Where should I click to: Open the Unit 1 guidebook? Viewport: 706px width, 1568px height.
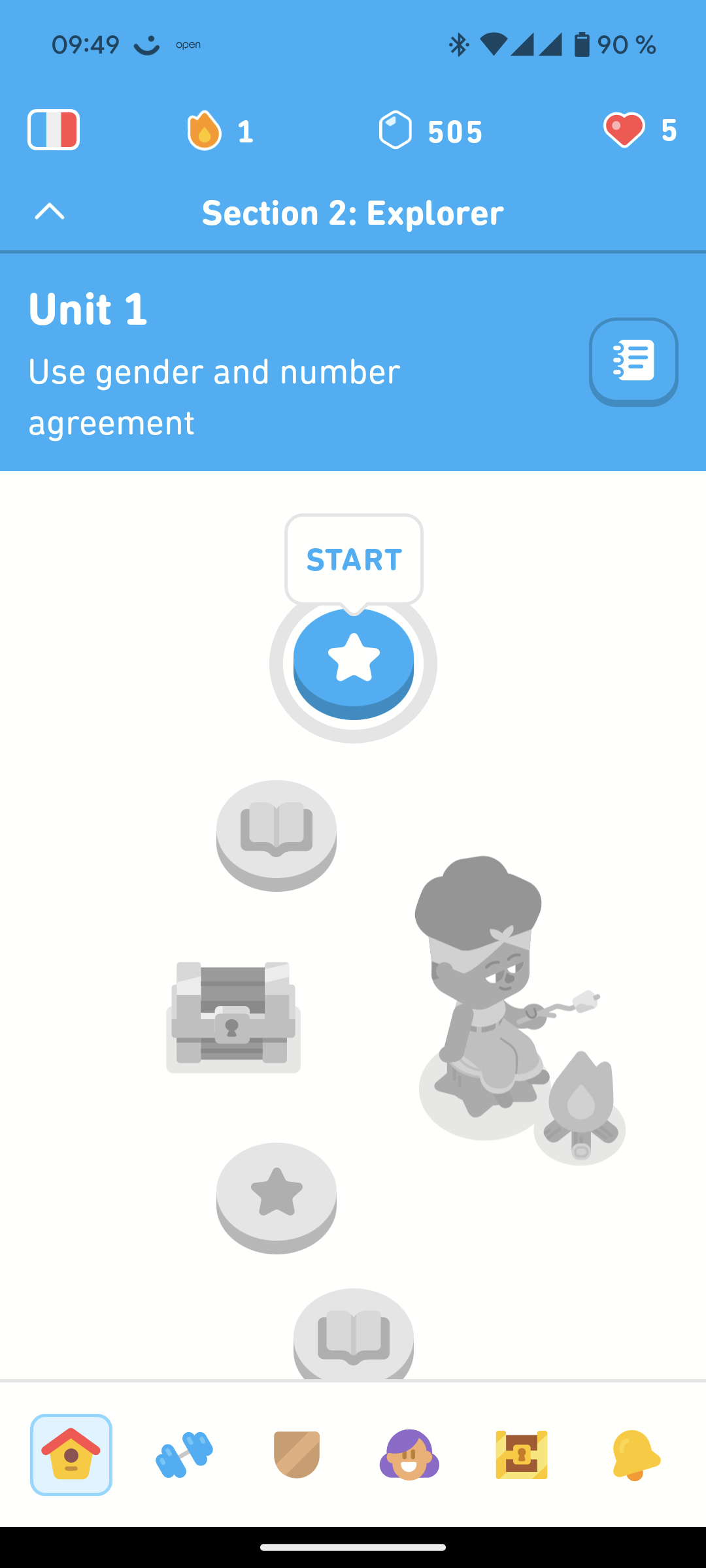point(633,361)
